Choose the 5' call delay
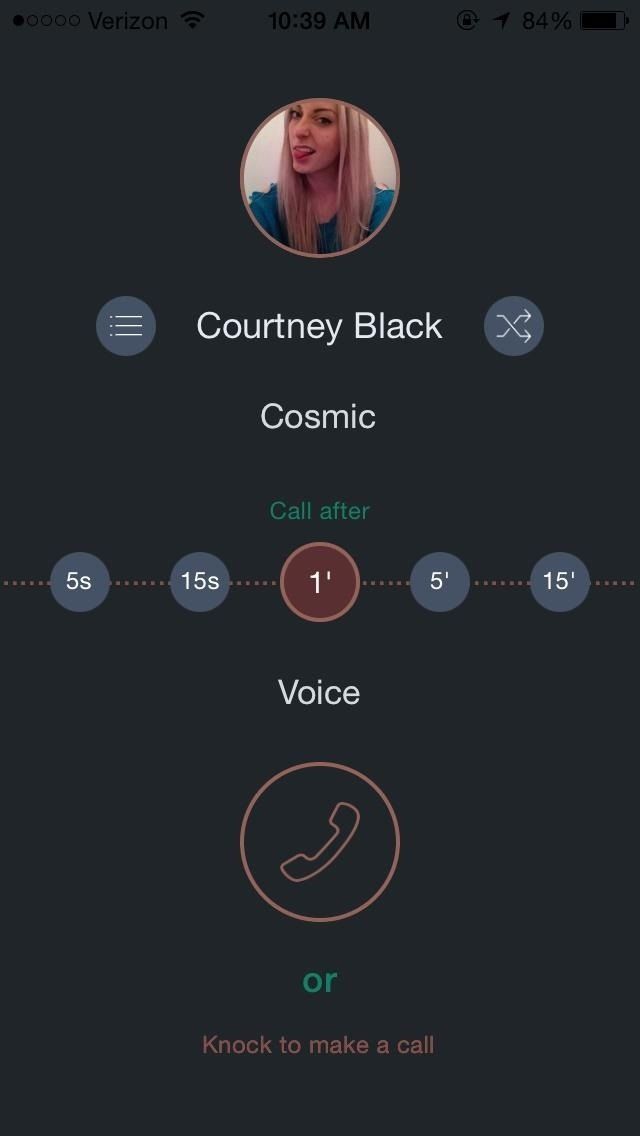Screen dimensions: 640x1136 click(439, 581)
